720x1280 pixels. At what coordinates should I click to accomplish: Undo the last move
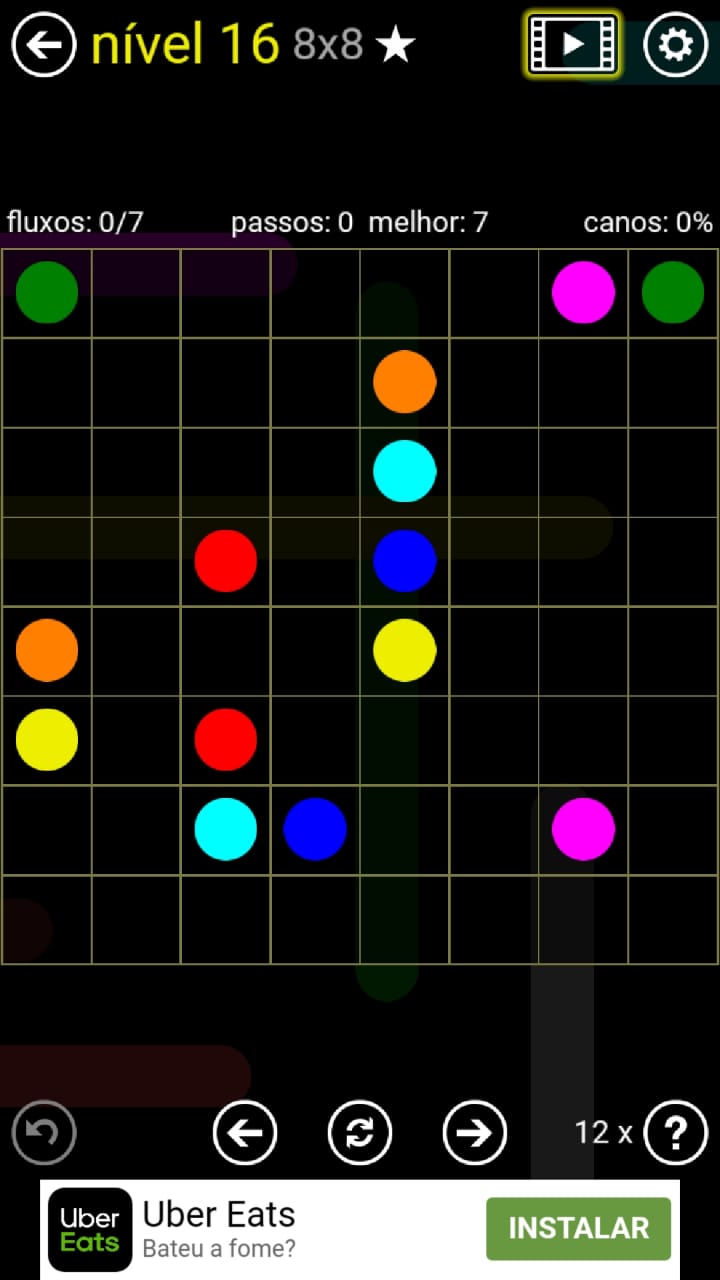pos(44,1133)
